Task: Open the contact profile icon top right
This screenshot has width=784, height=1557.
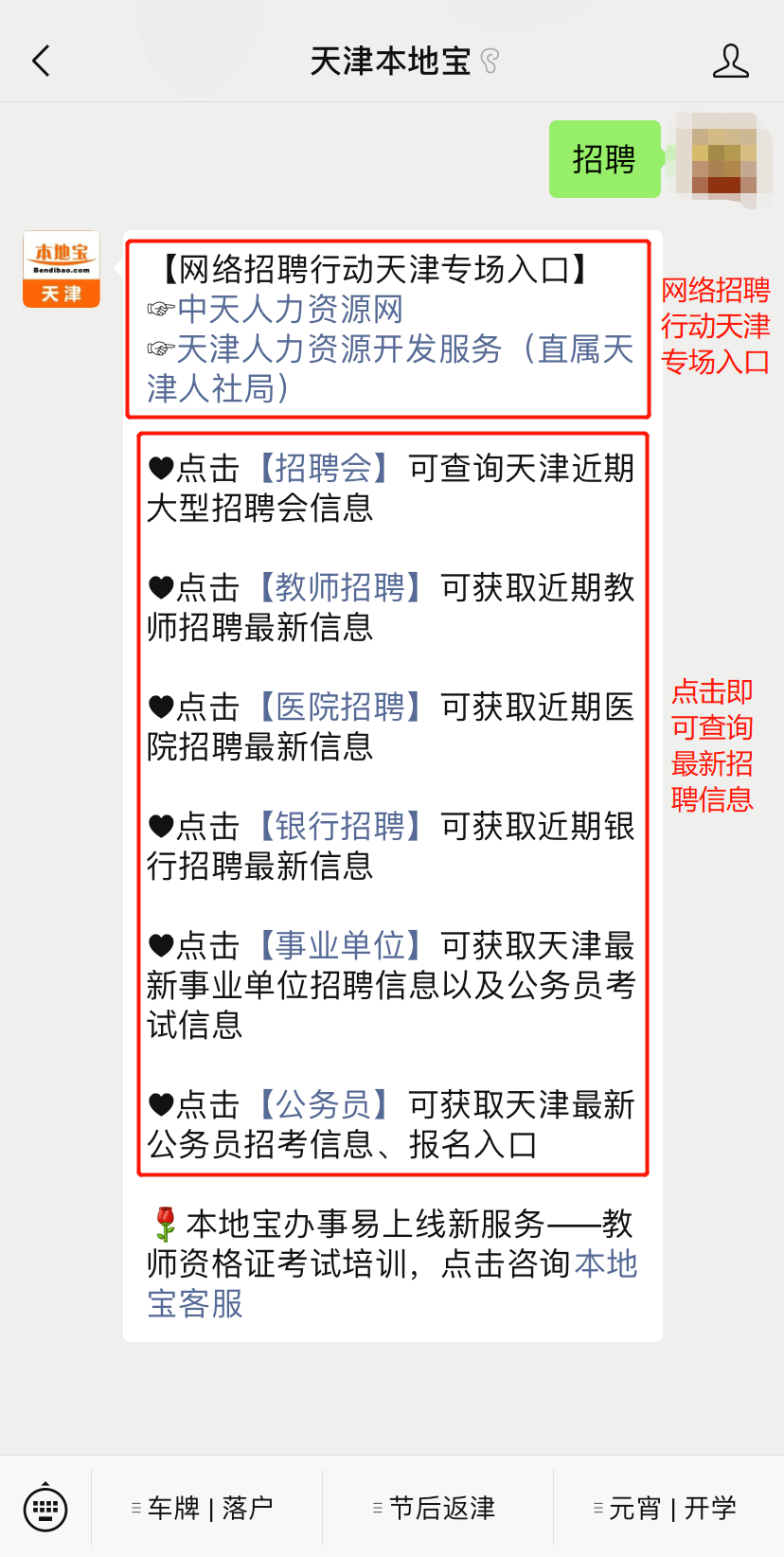Action: click(730, 60)
